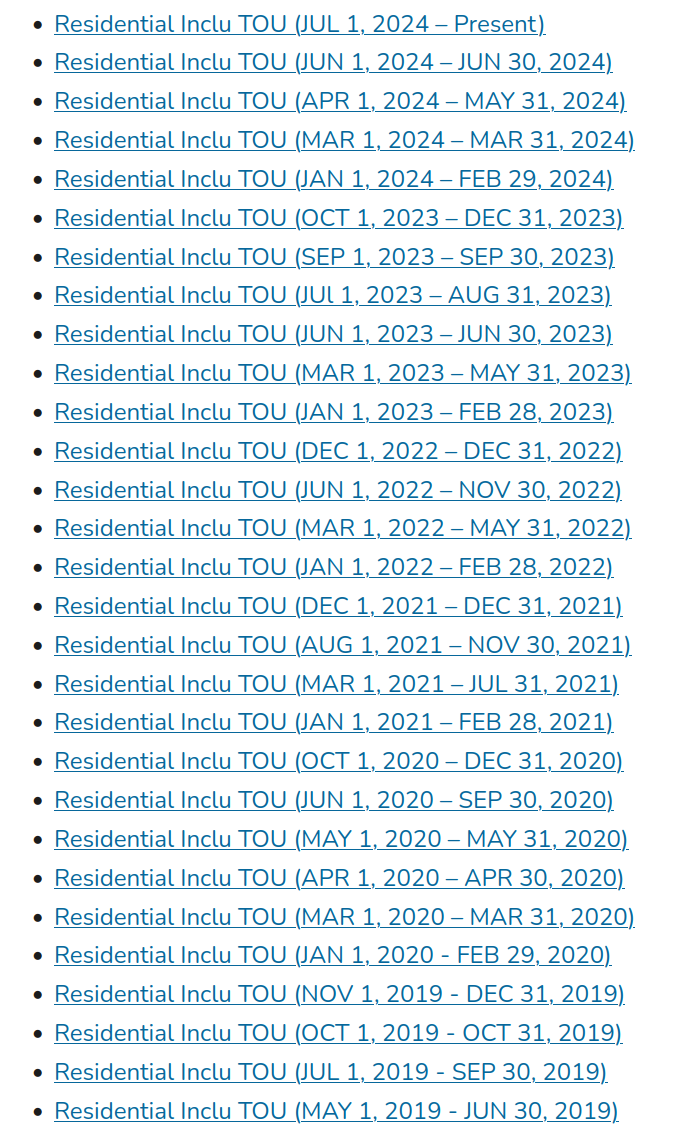View TOU MAR 1, 2023 – MAY 31, 2023

point(342,373)
